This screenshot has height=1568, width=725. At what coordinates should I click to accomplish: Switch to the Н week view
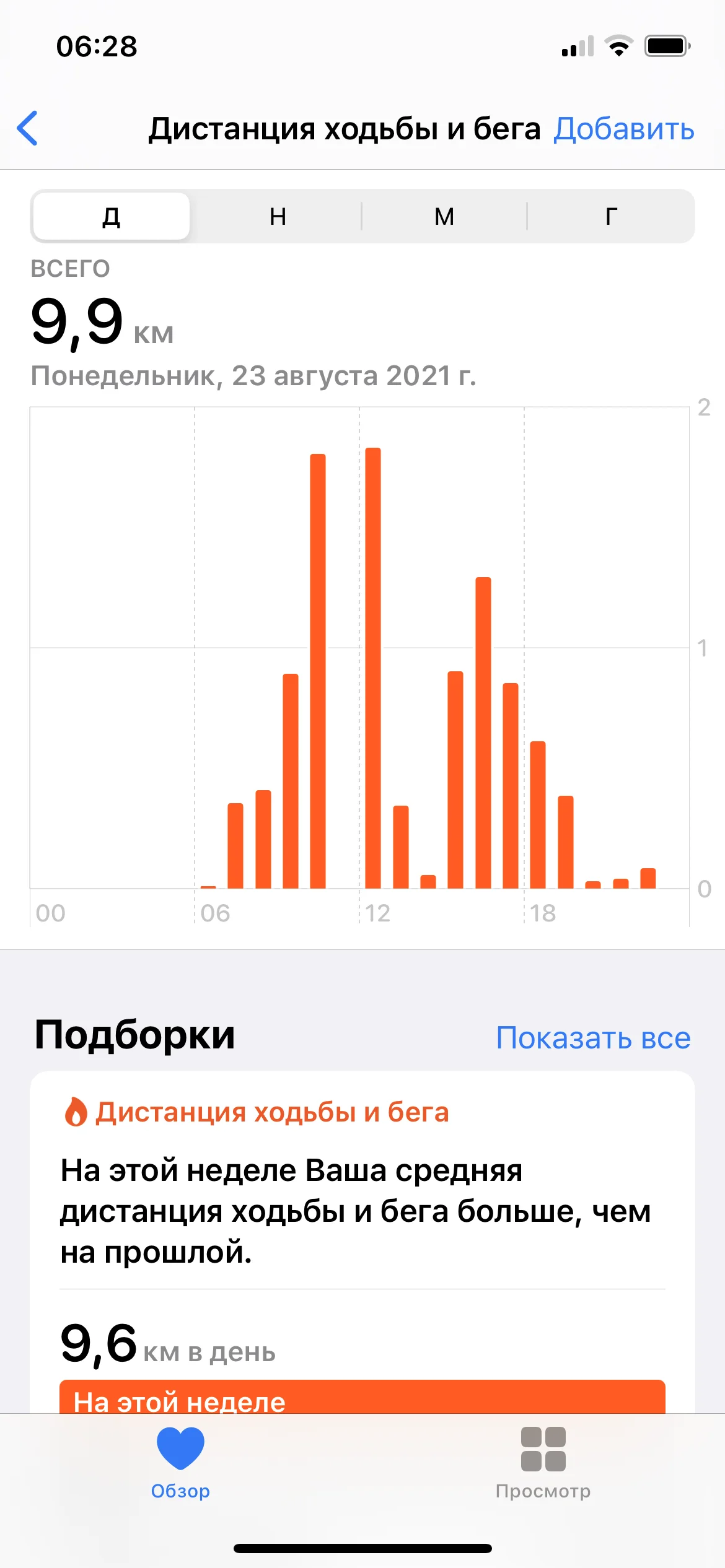pos(278,216)
